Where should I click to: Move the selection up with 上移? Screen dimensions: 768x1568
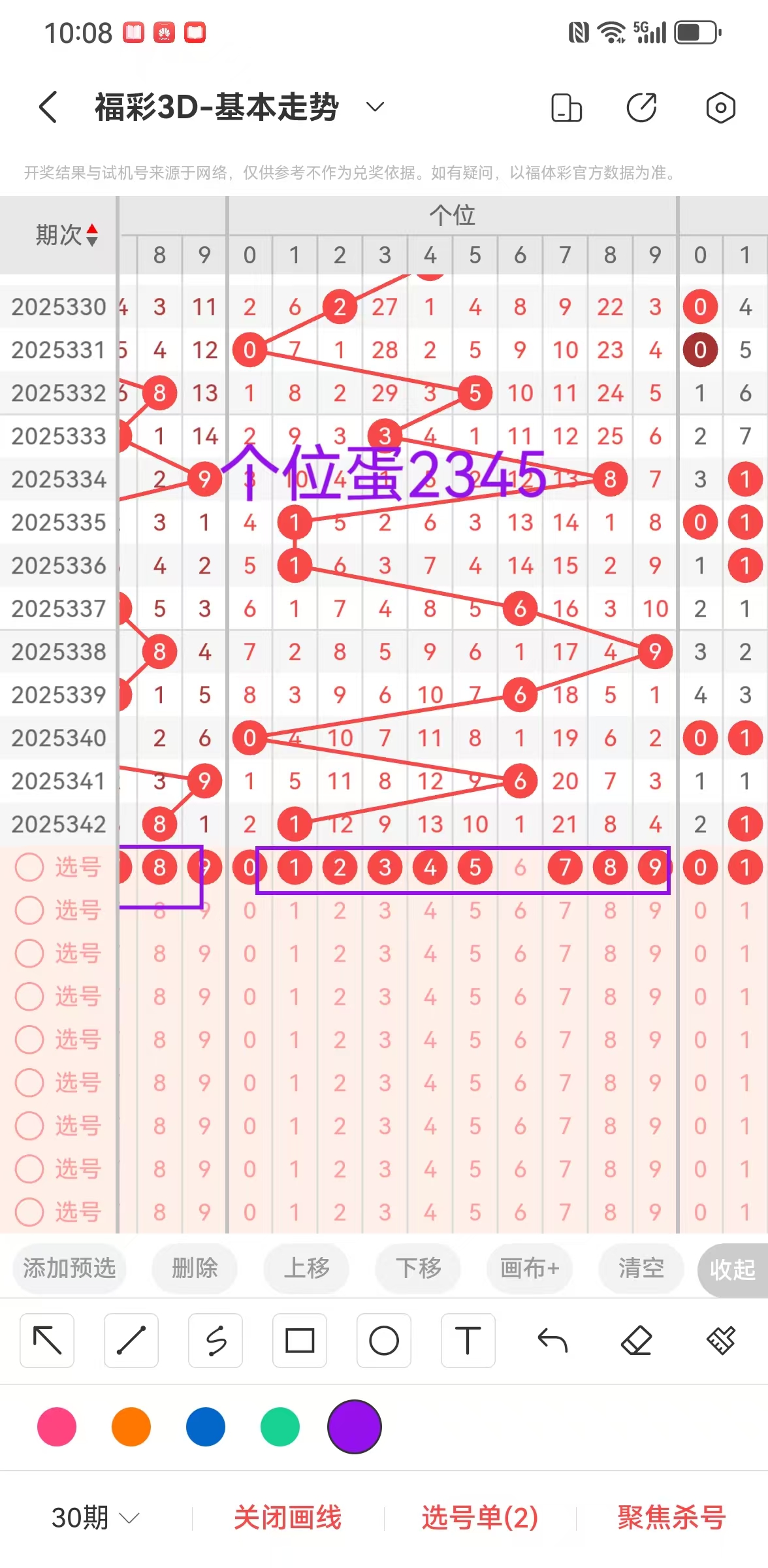306,1268
